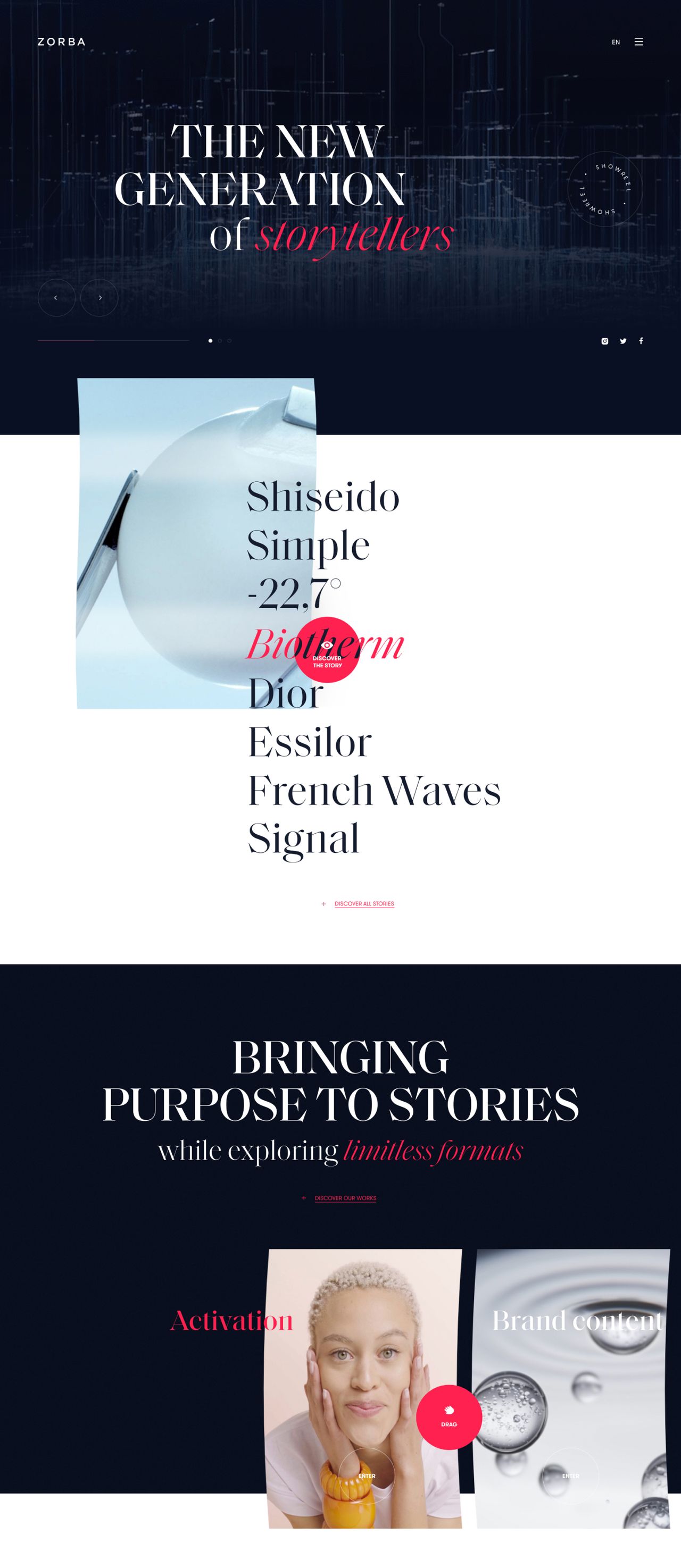Tap the red Discover The Story button

coord(327,649)
